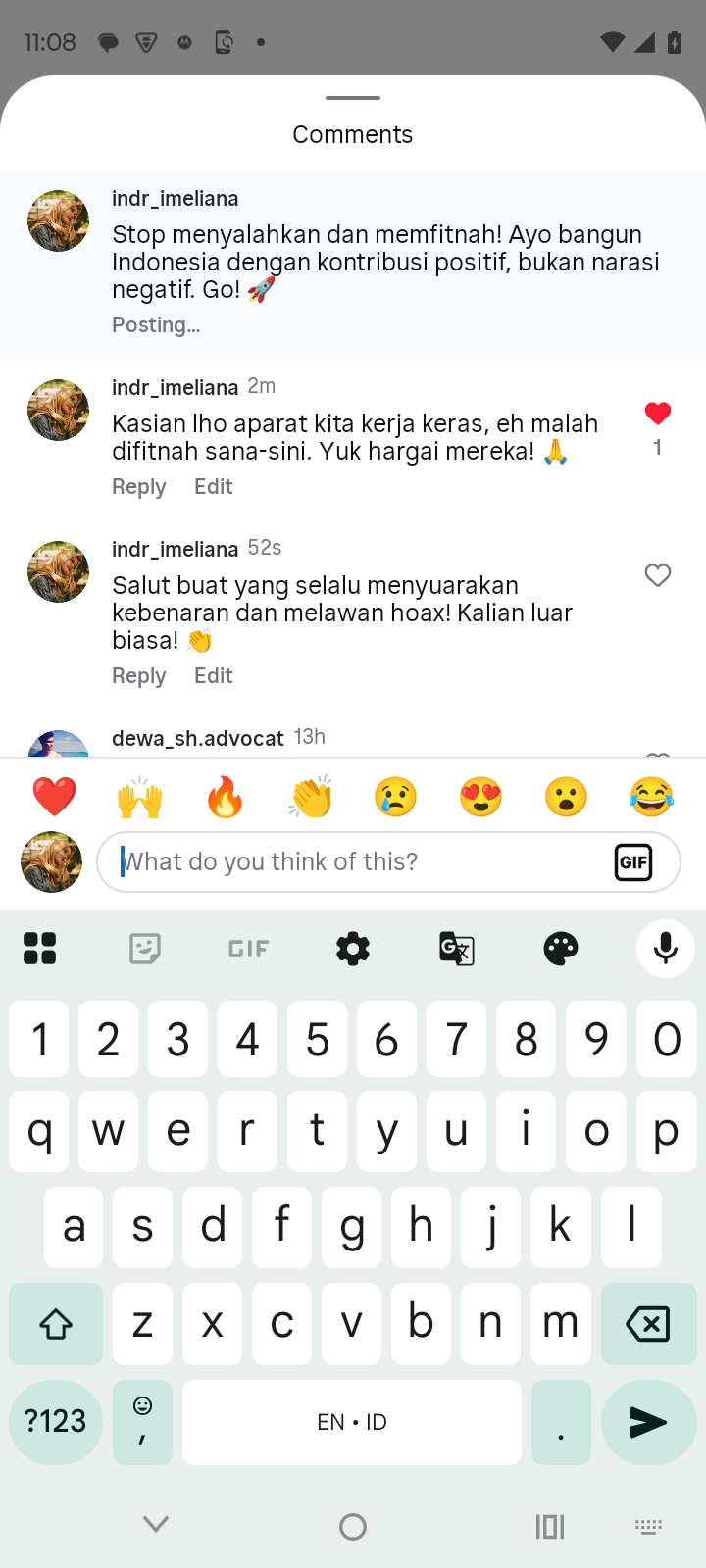Tap the keyboard send key
Screen dimensions: 706x1568
click(x=648, y=1422)
